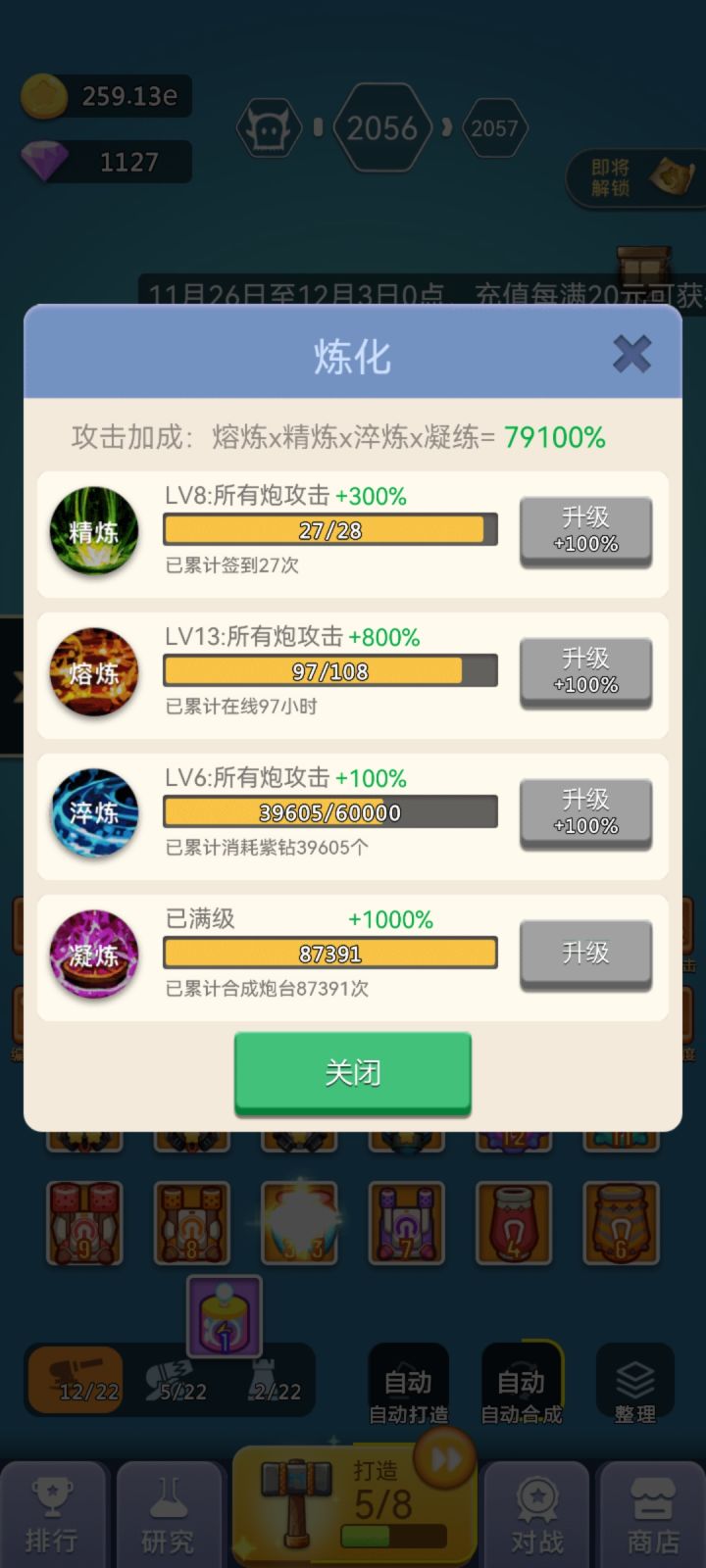Tap the monster skull icon beside level 2056
The image size is (706, 1568).
(267, 127)
